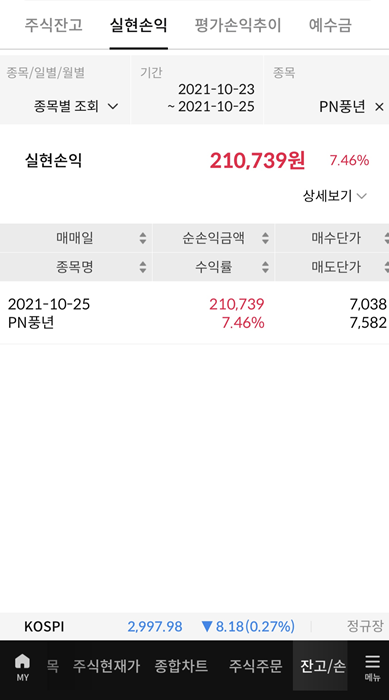Clear the PN풍년 stock filter
The image size is (389, 700).
[x=379, y=107]
